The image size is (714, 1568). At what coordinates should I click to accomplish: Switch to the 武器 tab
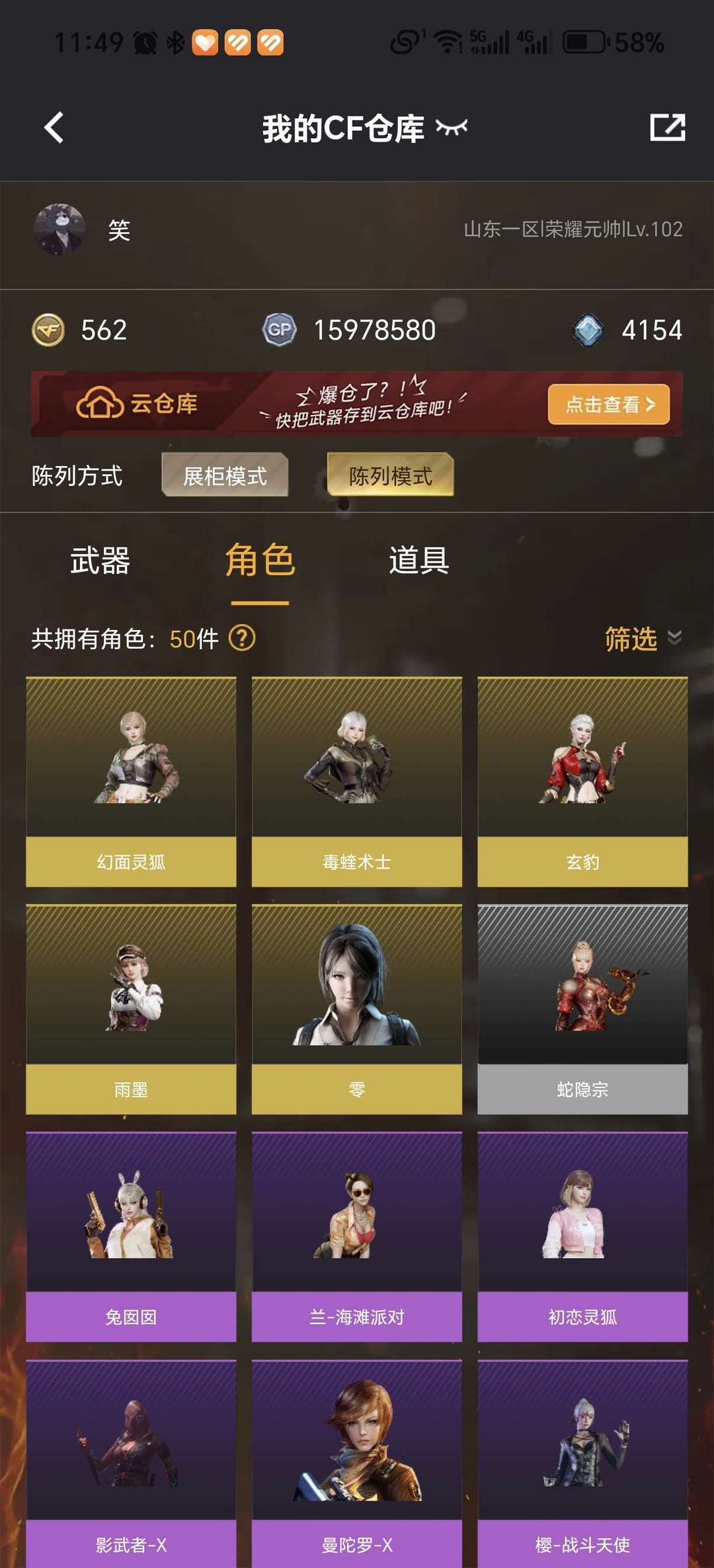[100, 561]
